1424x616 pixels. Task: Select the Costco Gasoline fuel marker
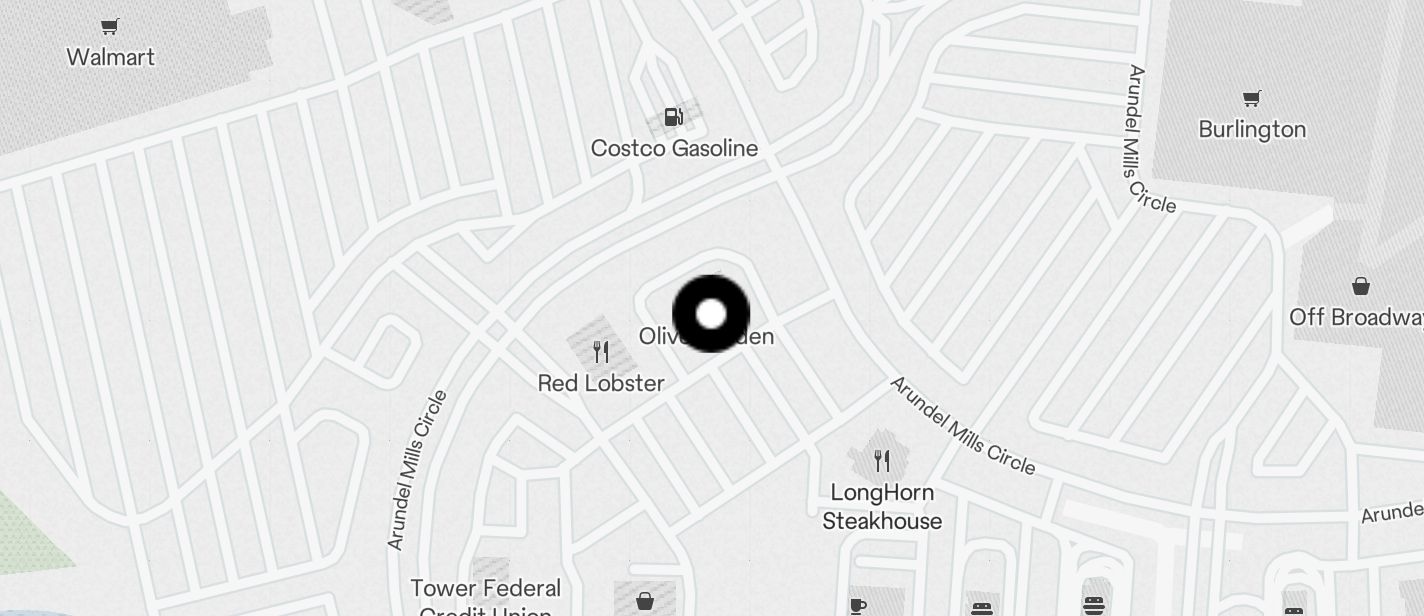pos(674,117)
